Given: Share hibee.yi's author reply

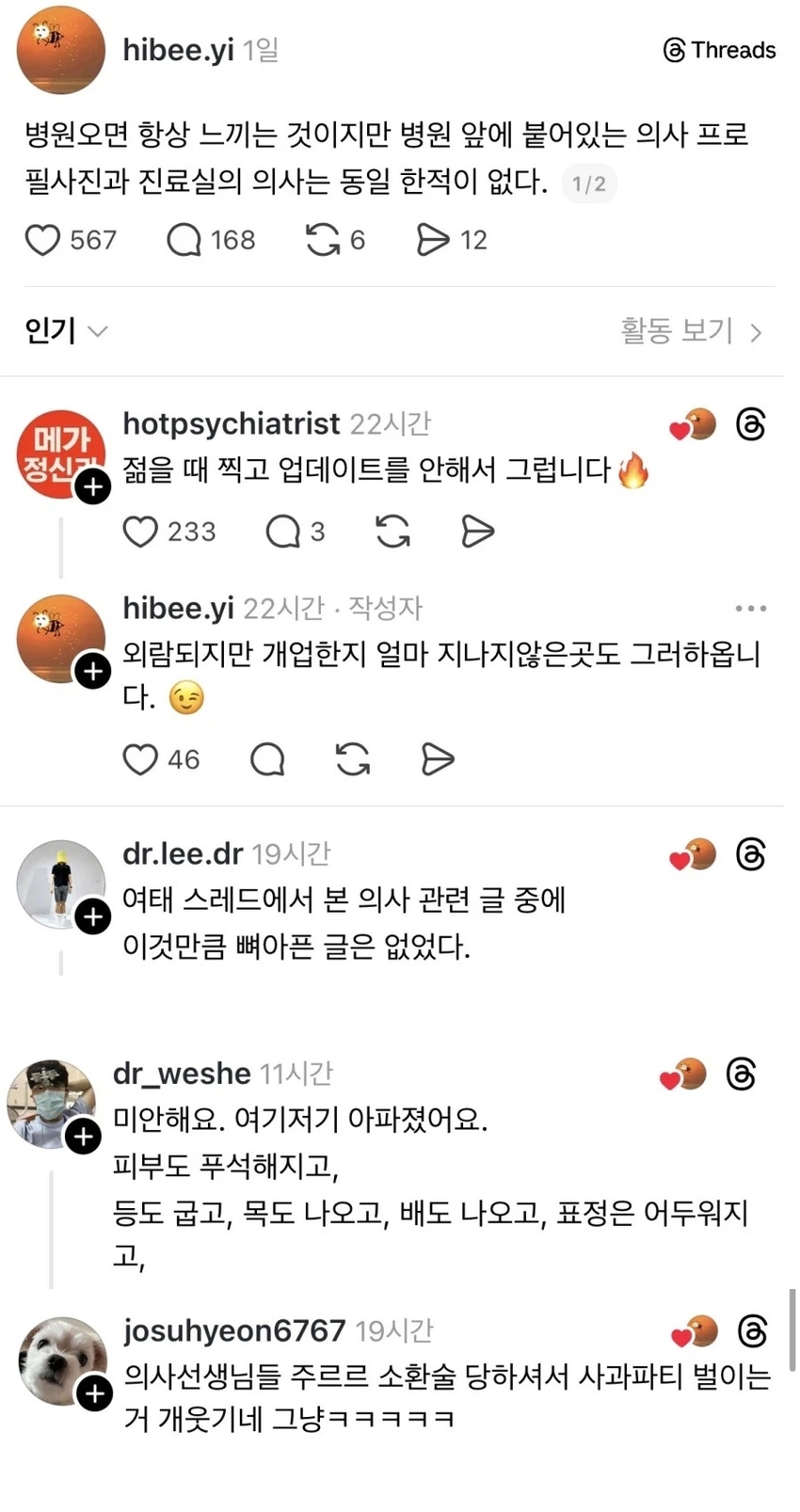Looking at the screenshot, I should point(438,759).
